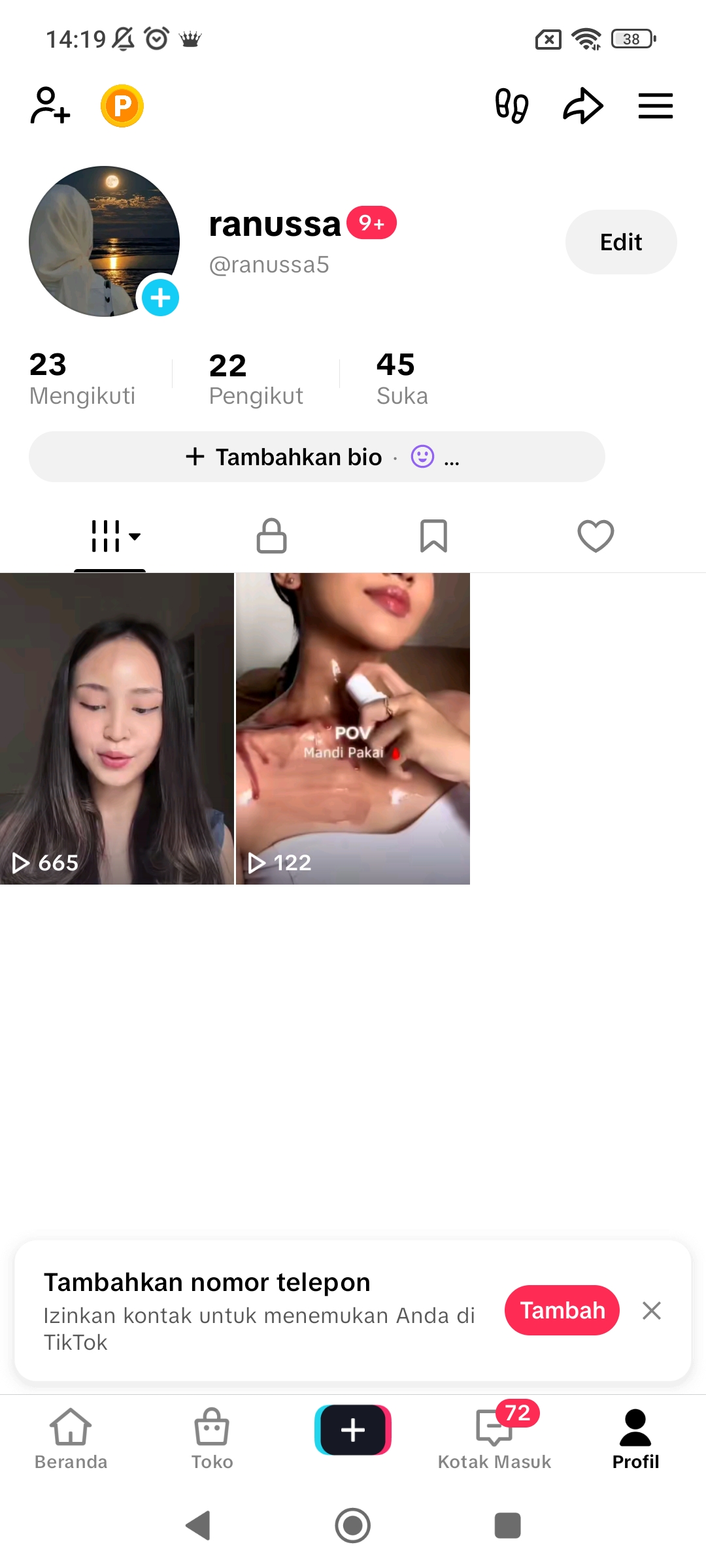Viewport: 706px width, 1568px height.
Task: Open the add friends icon
Action: click(x=50, y=105)
